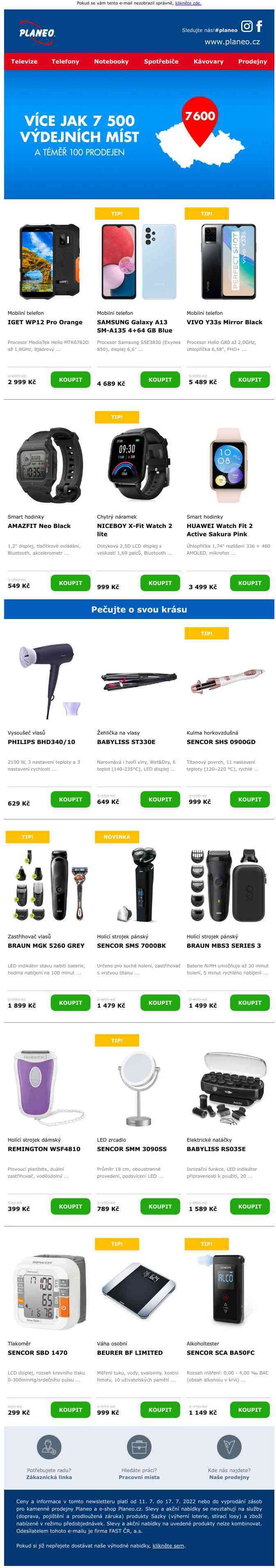Tap Koupit for PHILIPS BHD340/10 dryer
This screenshot has width=276, height=1568.
(70, 799)
